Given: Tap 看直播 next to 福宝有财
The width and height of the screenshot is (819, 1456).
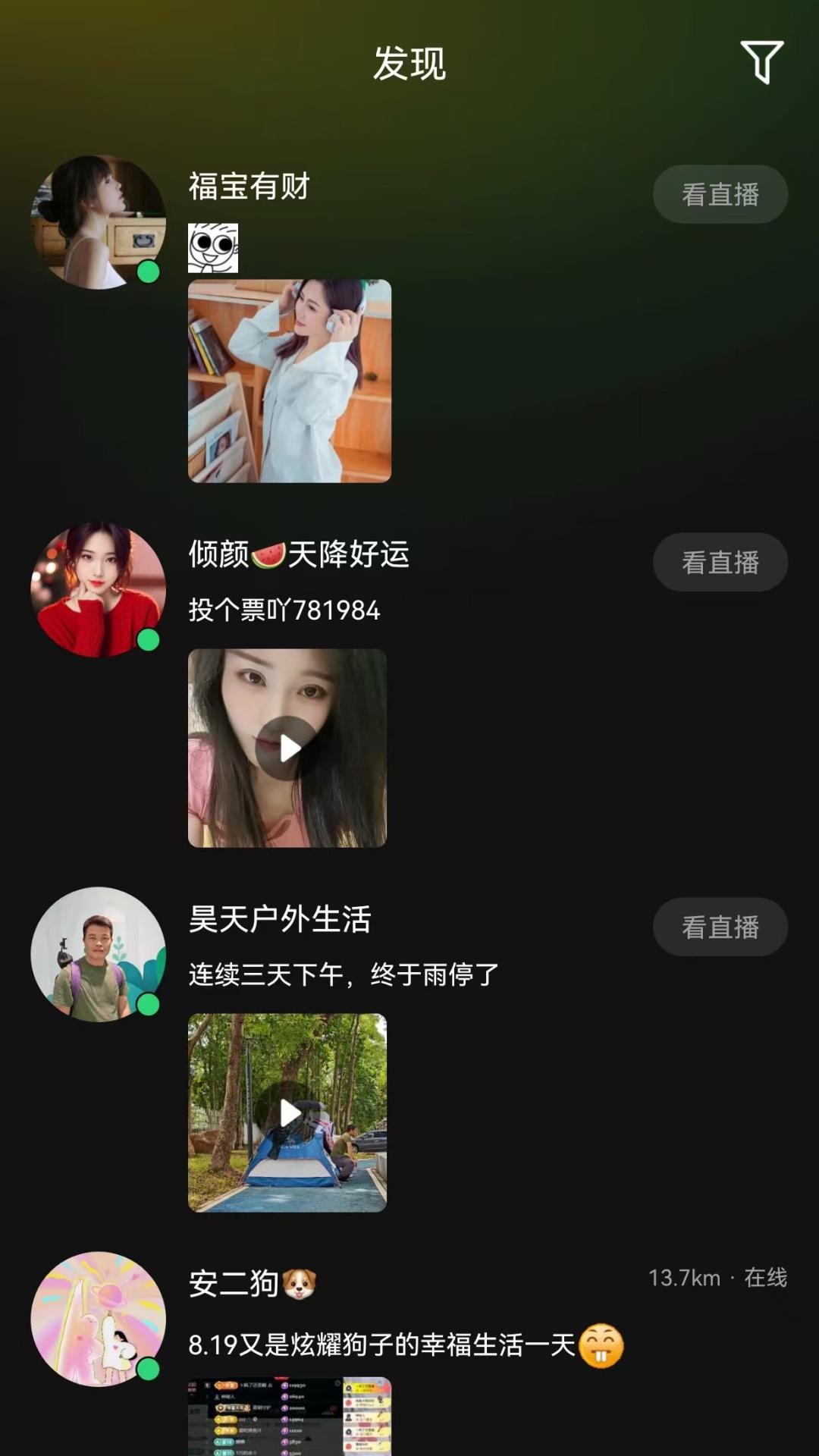Looking at the screenshot, I should pos(719,195).
